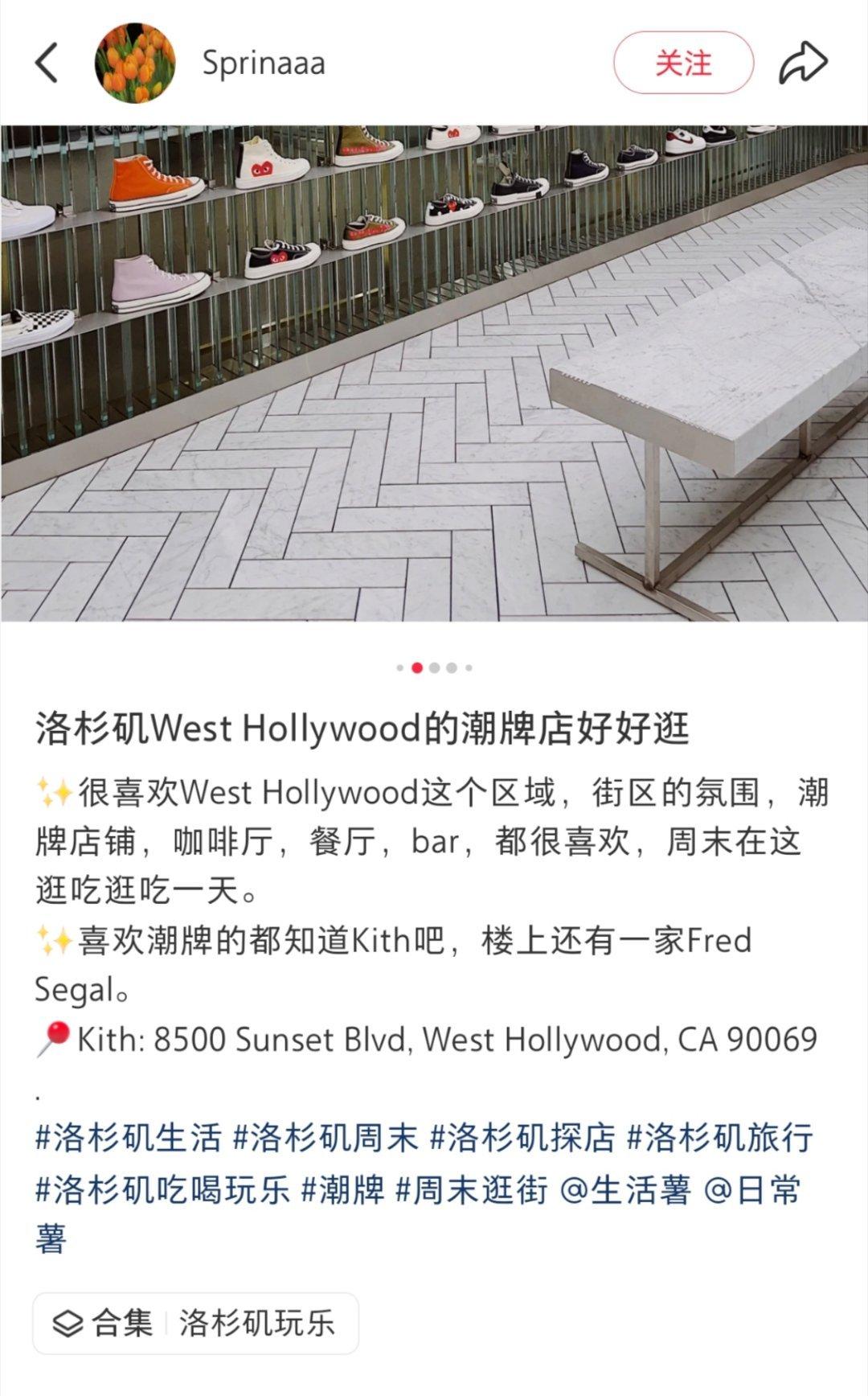Go back using the top-left arrow
Viewport: 868px width, 1396px height.
coord(47,63)
